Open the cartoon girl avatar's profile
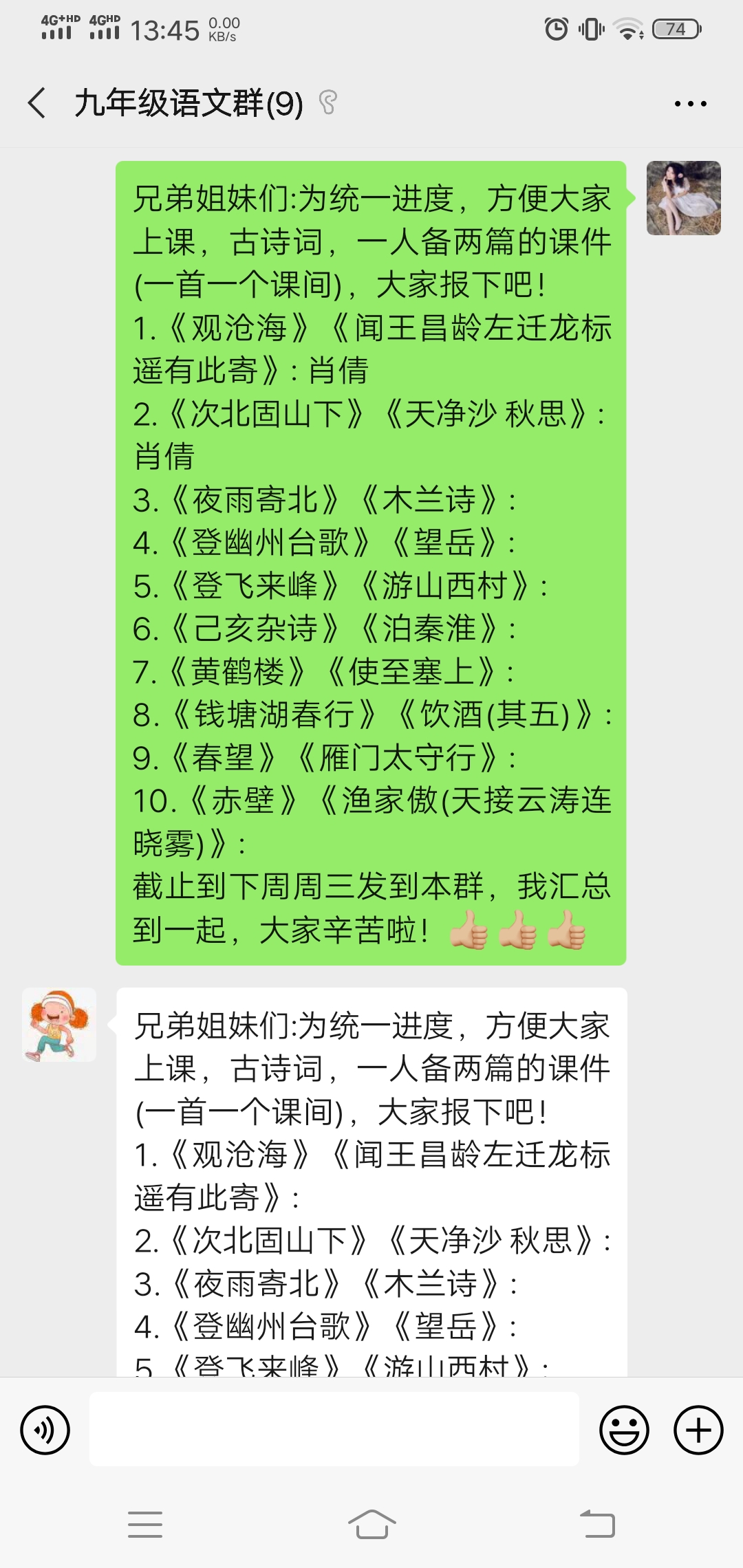The image size is (743, 1568). pos(59,1025)
